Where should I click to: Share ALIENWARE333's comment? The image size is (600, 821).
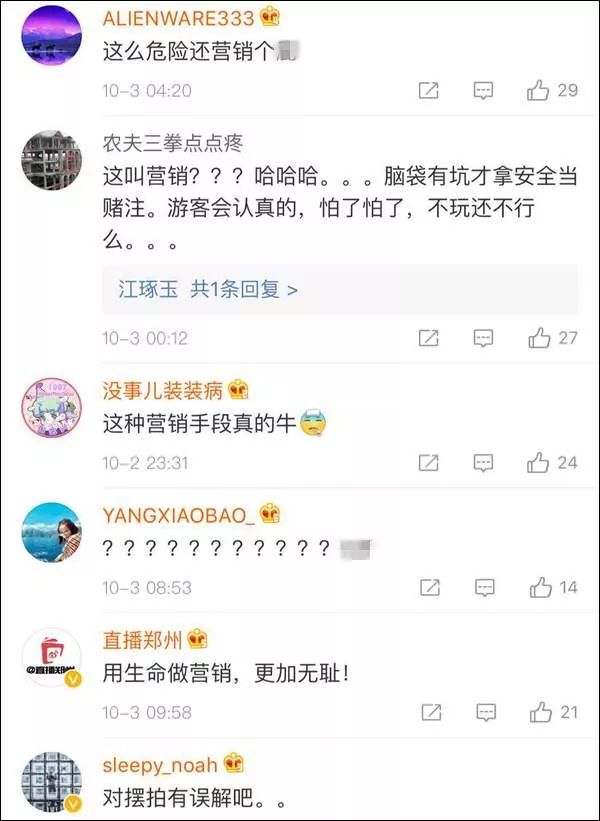[x=428, y=91]
